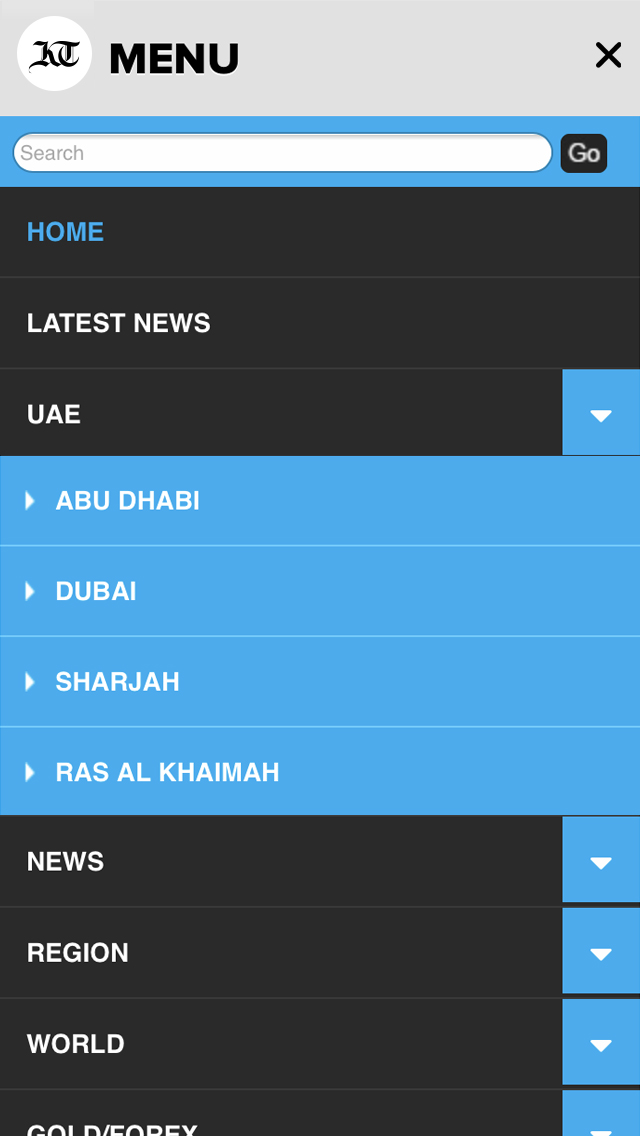Open the UAE section
The width and height of the screenshot is (640, 1136).
click(x=54, y=414)
